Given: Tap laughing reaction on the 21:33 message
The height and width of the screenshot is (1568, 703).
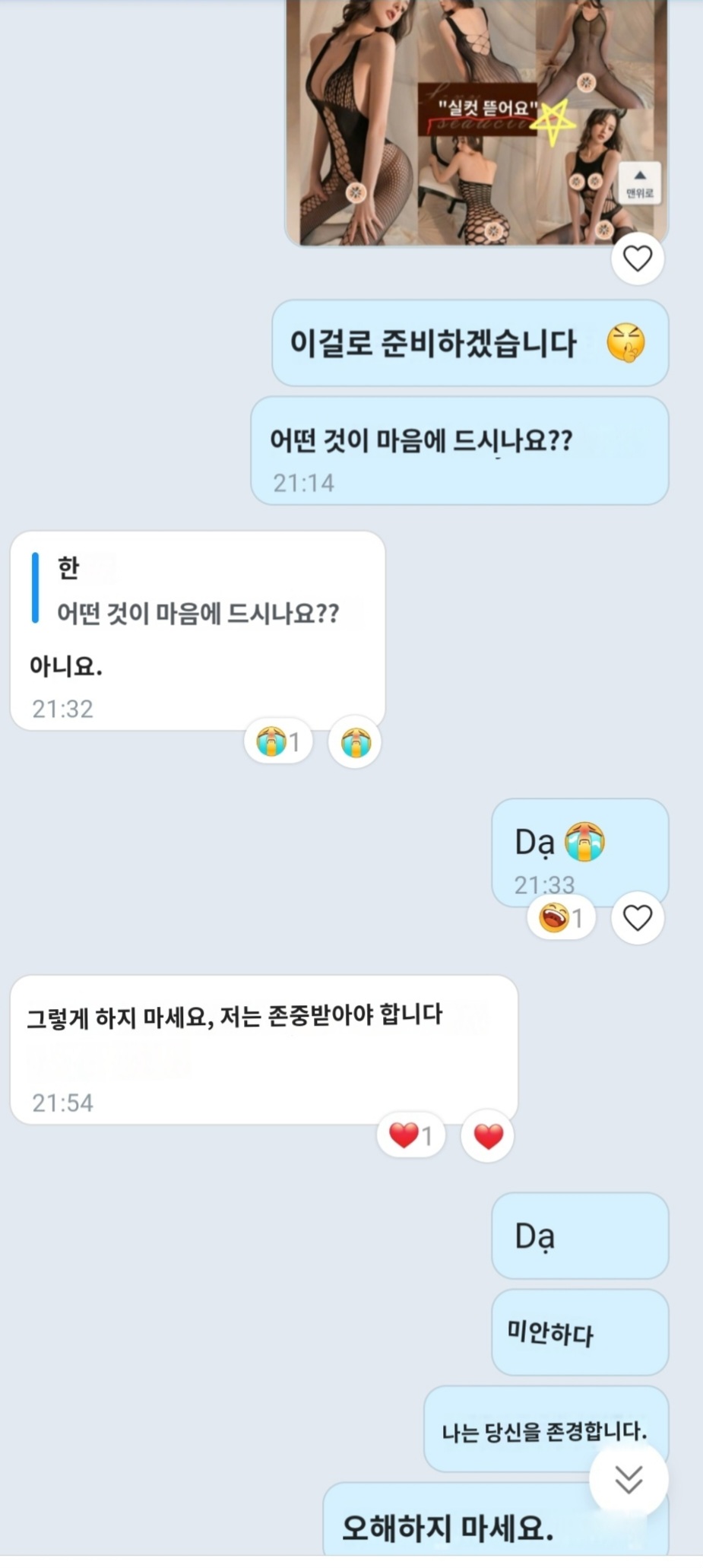Looking at the screenshot, I should pyautogui.click(x=561, y=918).
